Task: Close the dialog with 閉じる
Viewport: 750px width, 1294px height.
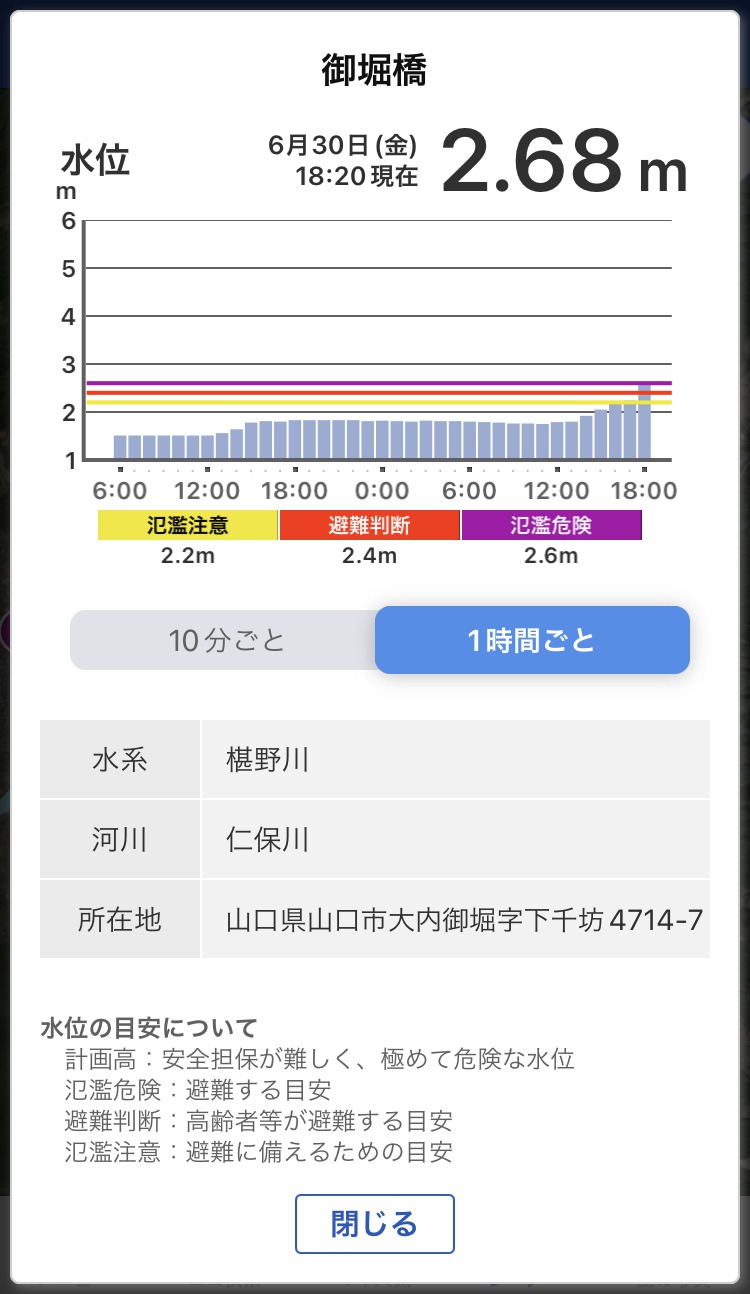Action: point(374,1223)
